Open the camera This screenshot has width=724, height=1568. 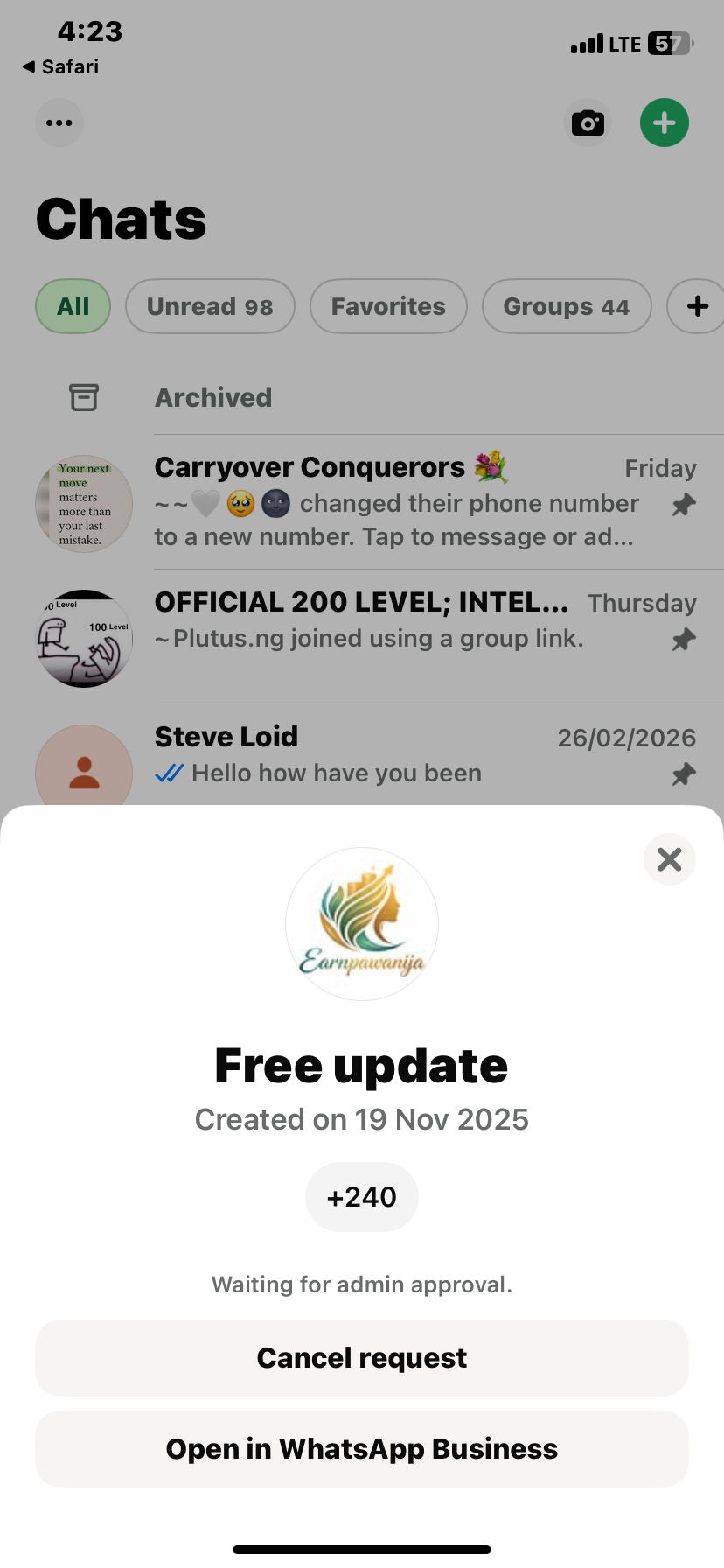pos(588,123)
